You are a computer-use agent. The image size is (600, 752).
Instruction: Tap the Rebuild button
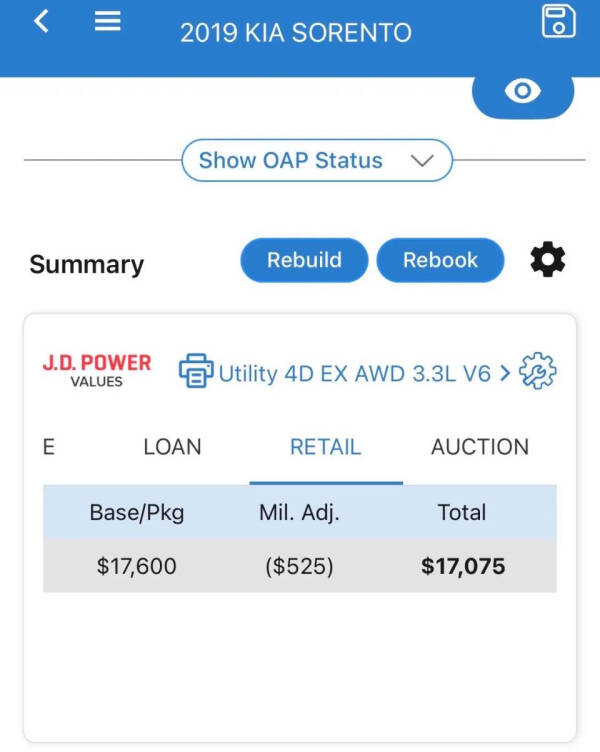point(304,260)
